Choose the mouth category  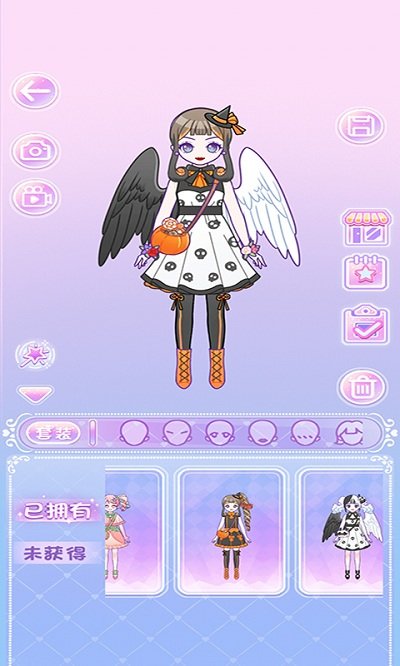pyautogui.click(x=263, y=433)
